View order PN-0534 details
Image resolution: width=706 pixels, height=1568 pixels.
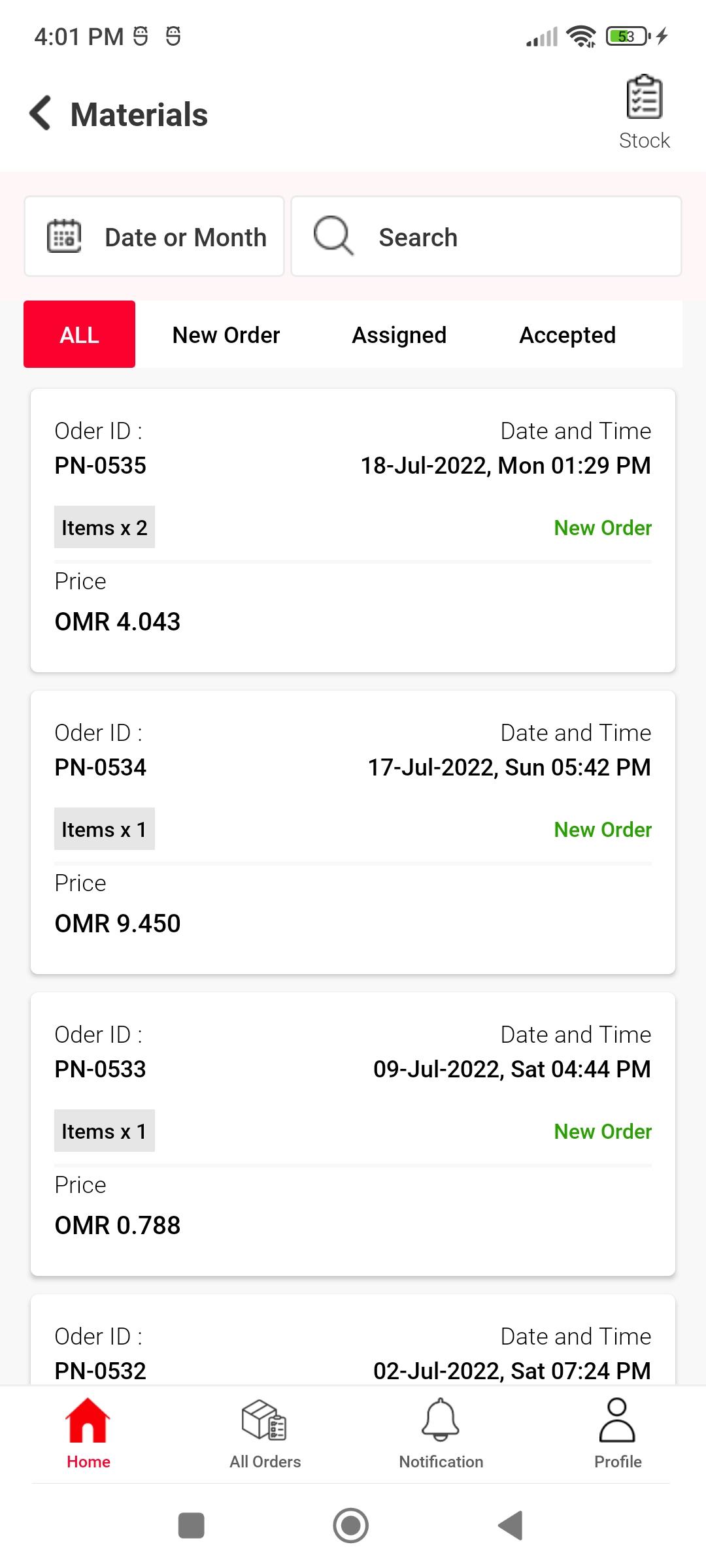tap(353, 832)
